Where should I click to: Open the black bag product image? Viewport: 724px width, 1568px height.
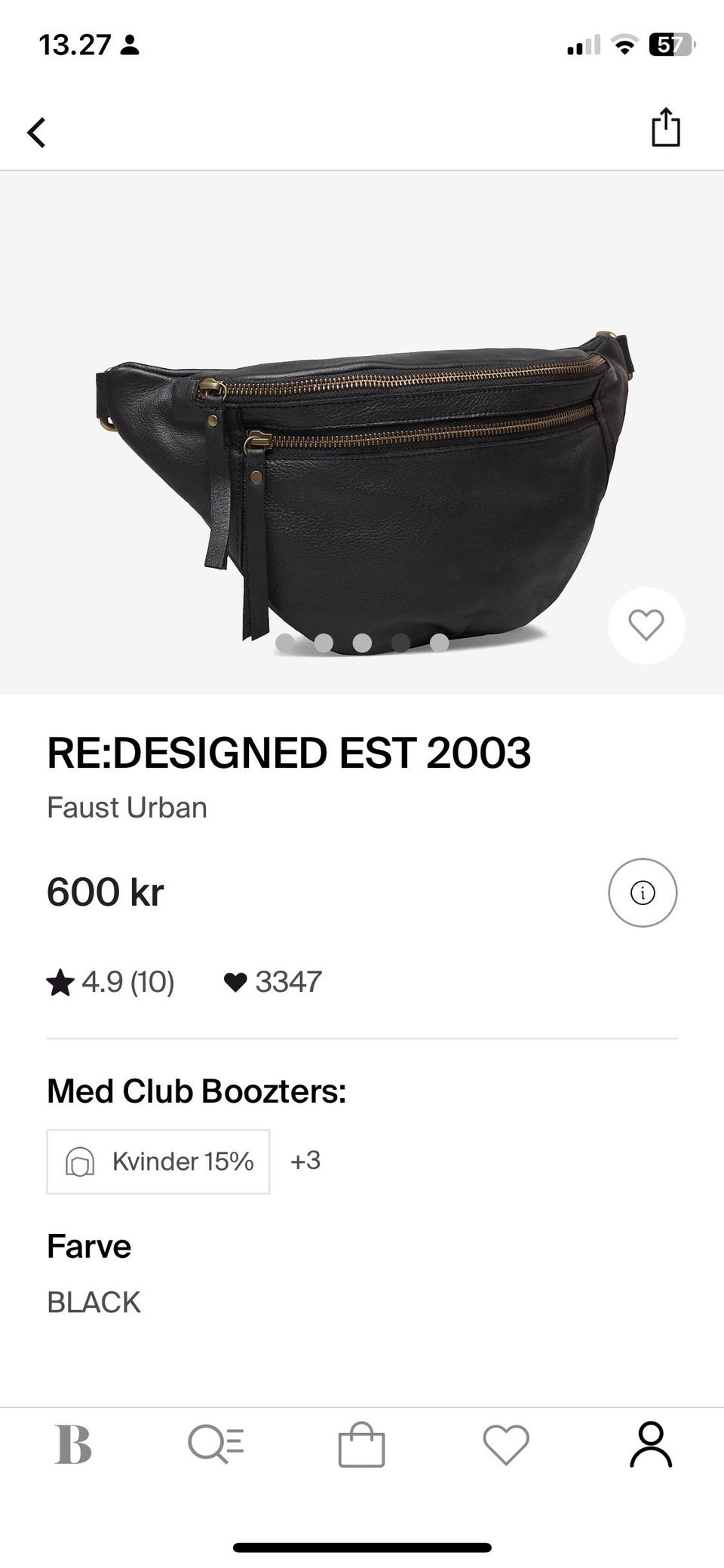tap(362, 483)
